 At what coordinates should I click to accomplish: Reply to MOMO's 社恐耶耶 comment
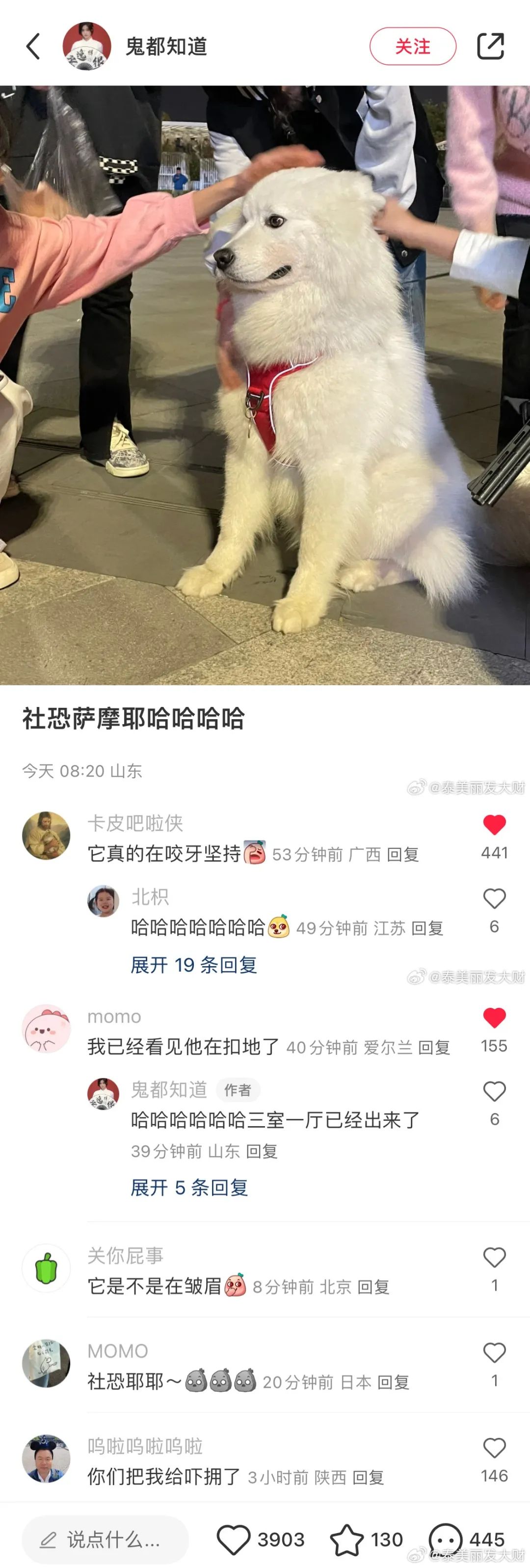pyautogui.click(x=393, y=1382)
